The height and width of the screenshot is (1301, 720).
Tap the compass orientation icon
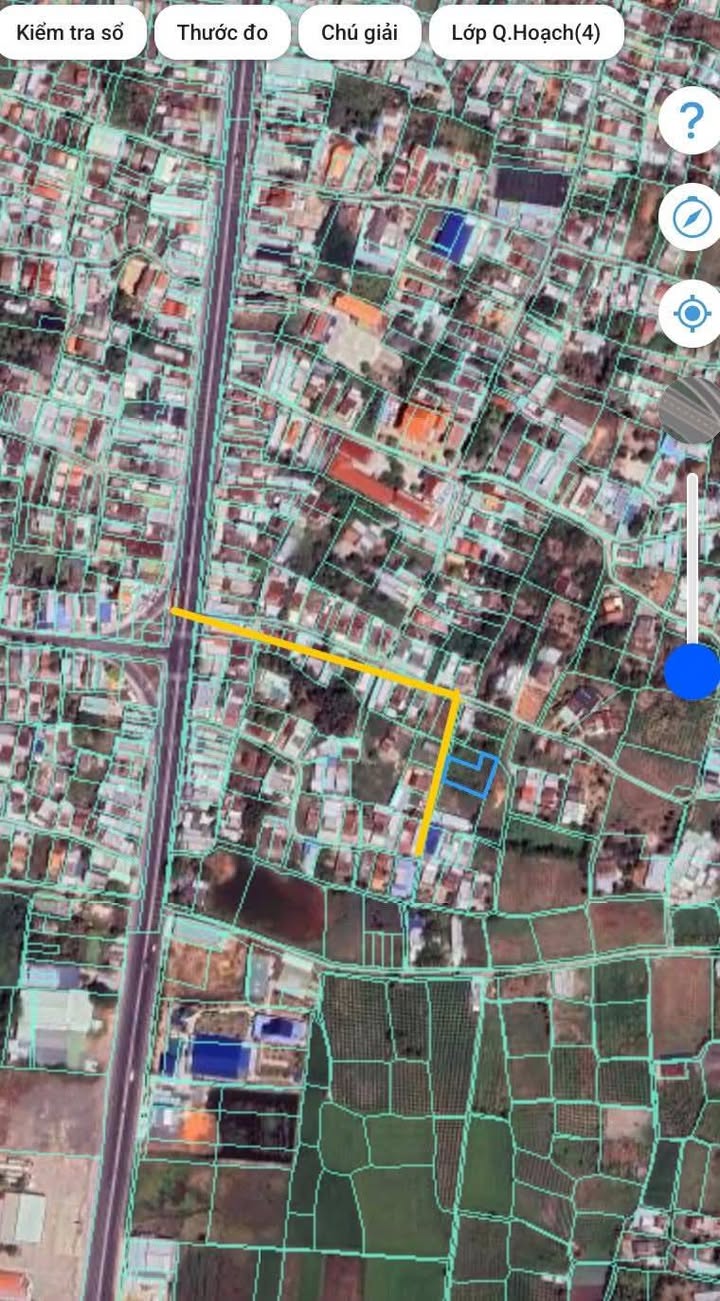tap(691, 217)
